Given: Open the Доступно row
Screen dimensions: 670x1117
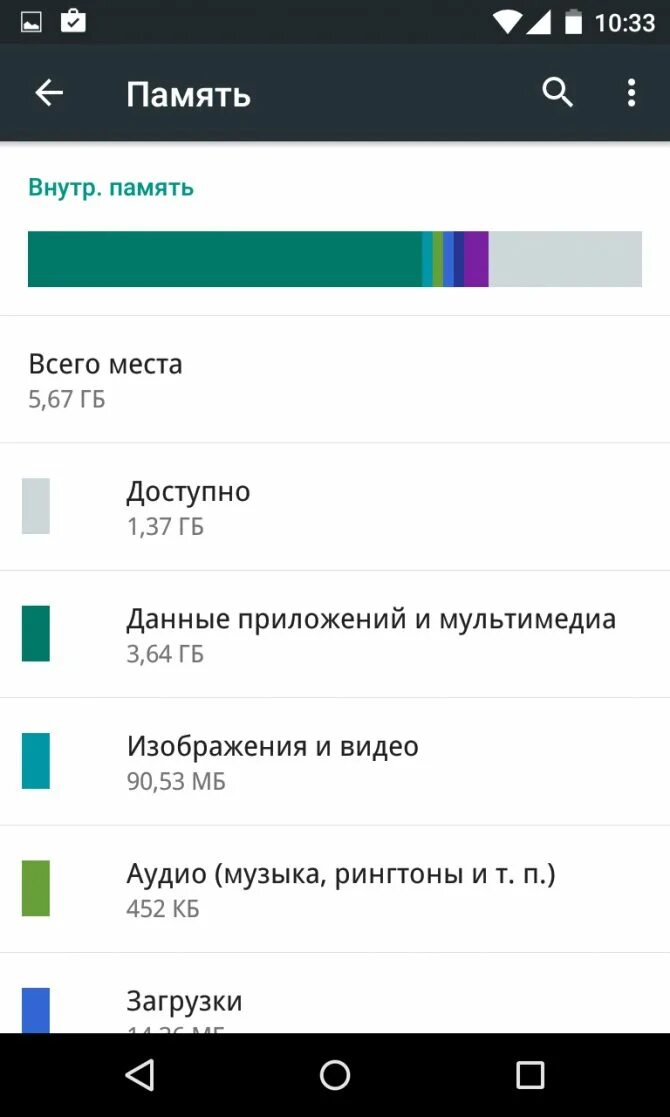Looking at the screenshot, I should pos(335,507).
